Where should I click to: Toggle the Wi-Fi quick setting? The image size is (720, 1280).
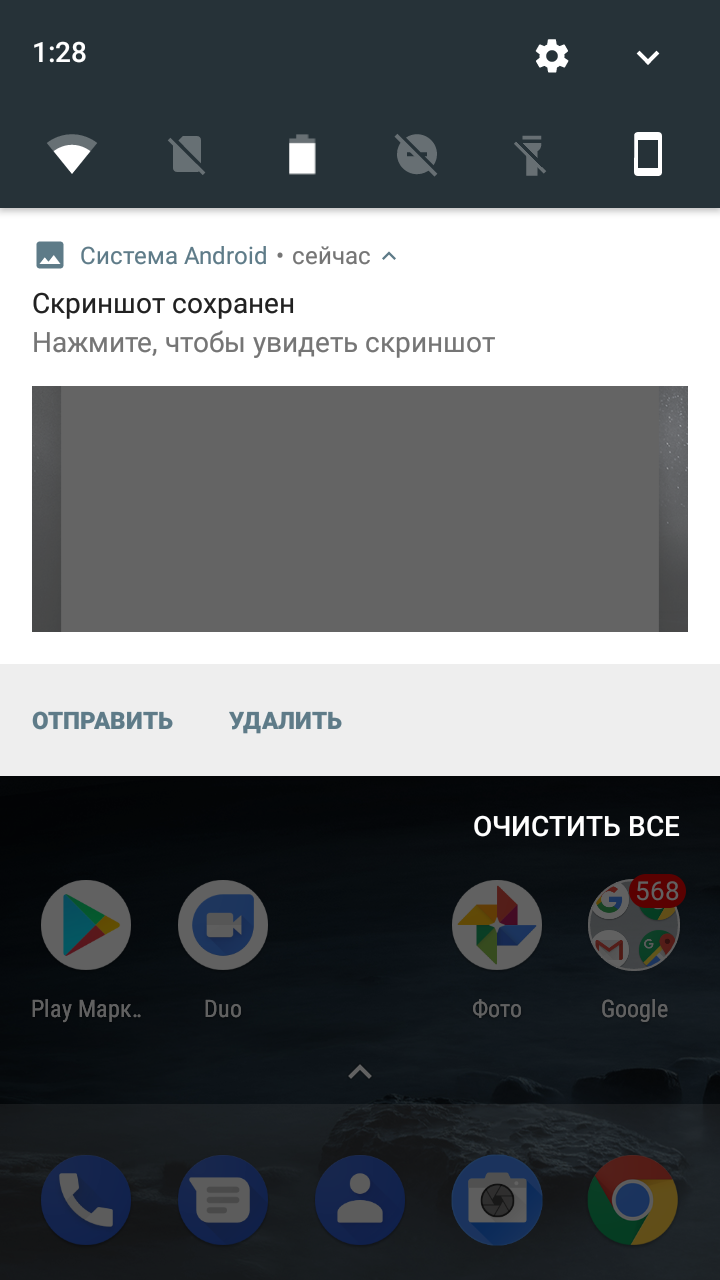click(x=72, y=155)
